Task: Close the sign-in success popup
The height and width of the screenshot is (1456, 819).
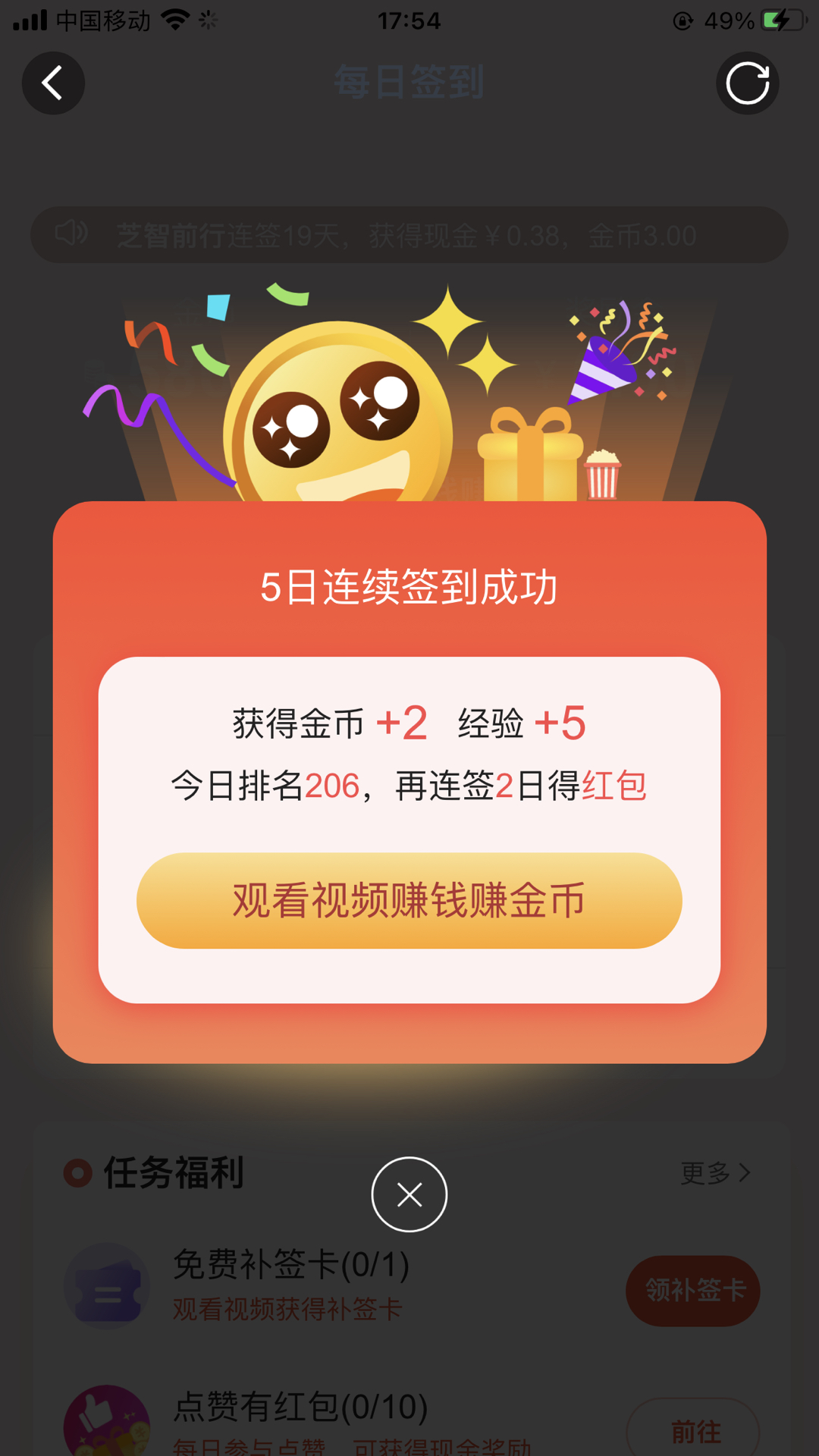Action: coord(409,1194)
